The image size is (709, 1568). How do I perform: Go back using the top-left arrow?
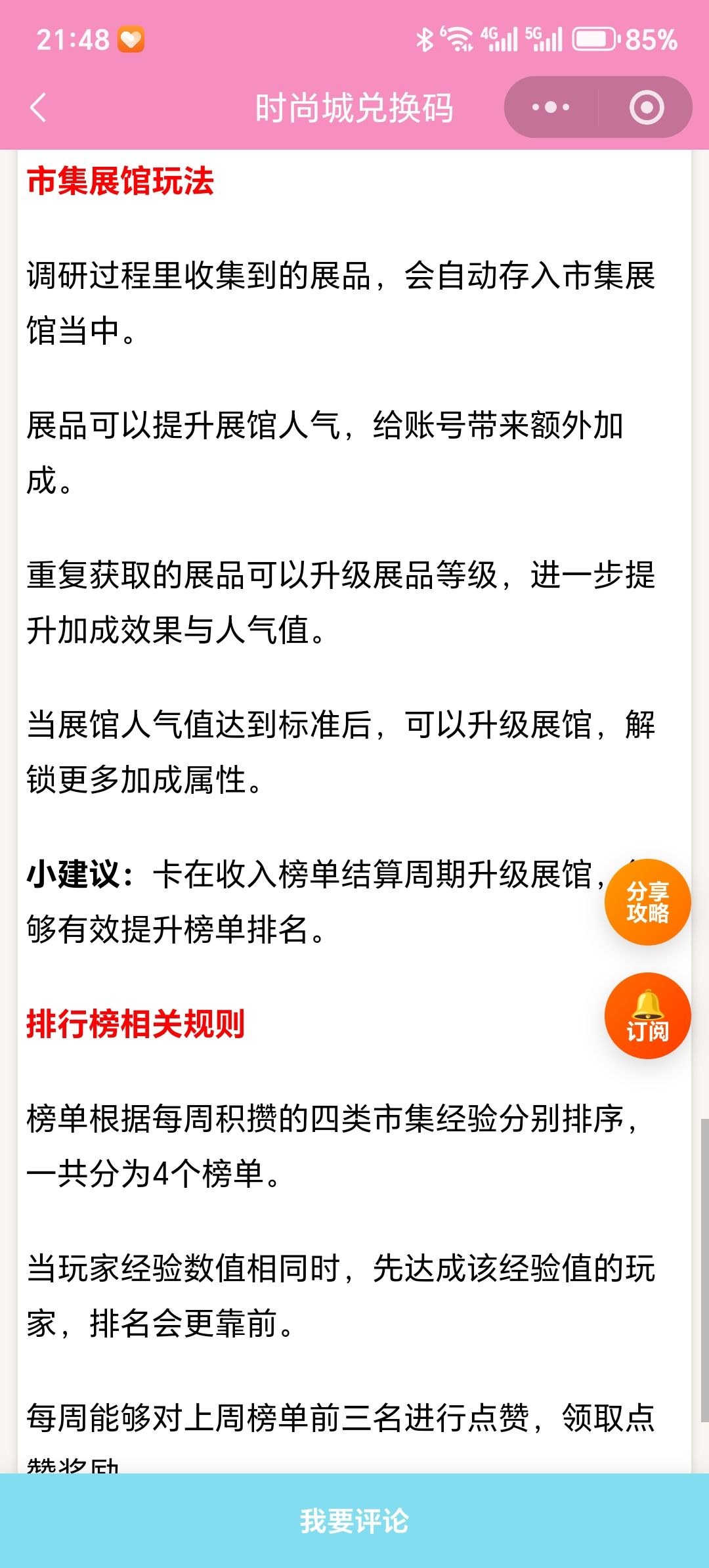click(39, 107)
